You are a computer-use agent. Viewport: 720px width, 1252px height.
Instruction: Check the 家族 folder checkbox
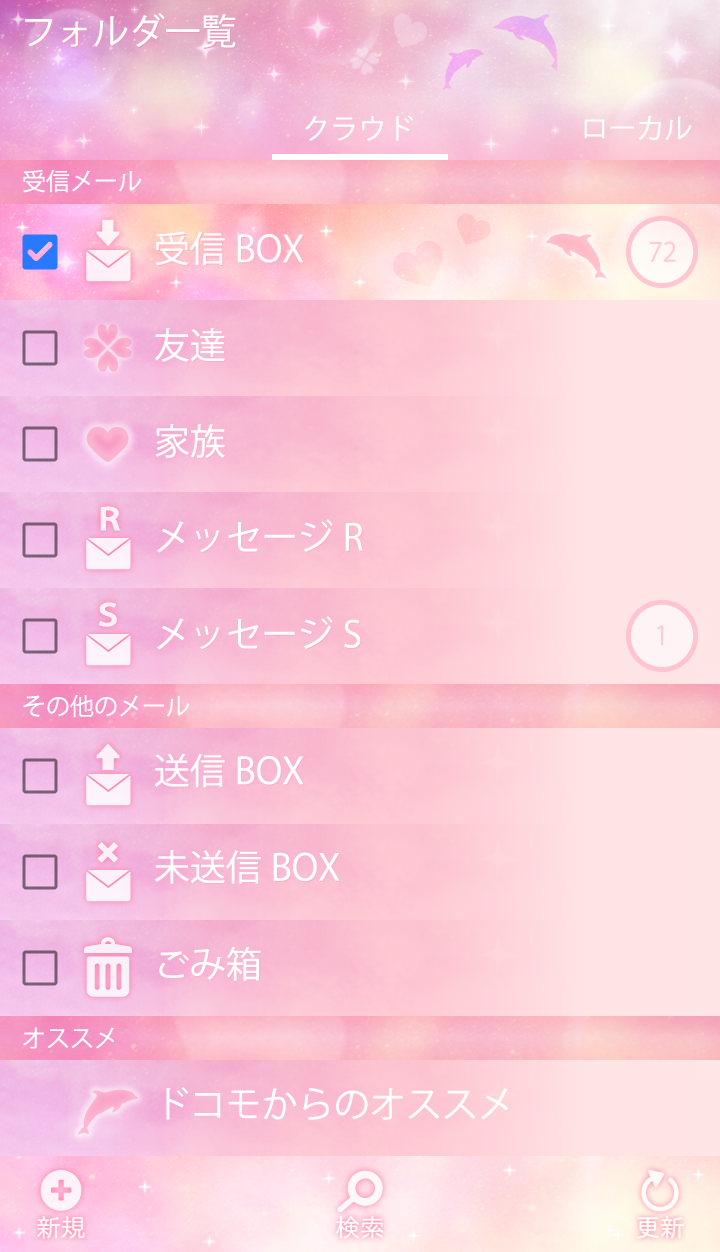click(x=40, y=444)
